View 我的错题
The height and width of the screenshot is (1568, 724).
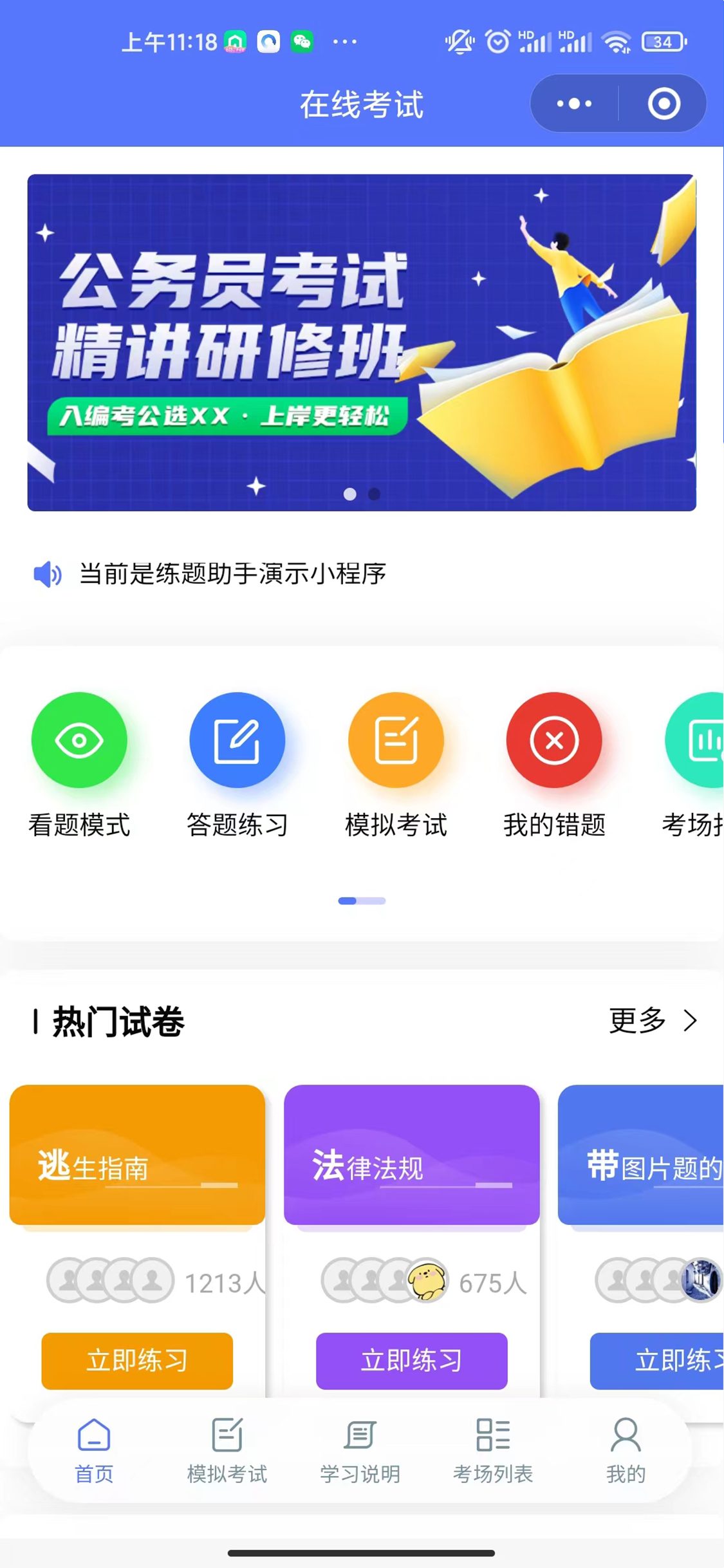click(x=554, y=740)
